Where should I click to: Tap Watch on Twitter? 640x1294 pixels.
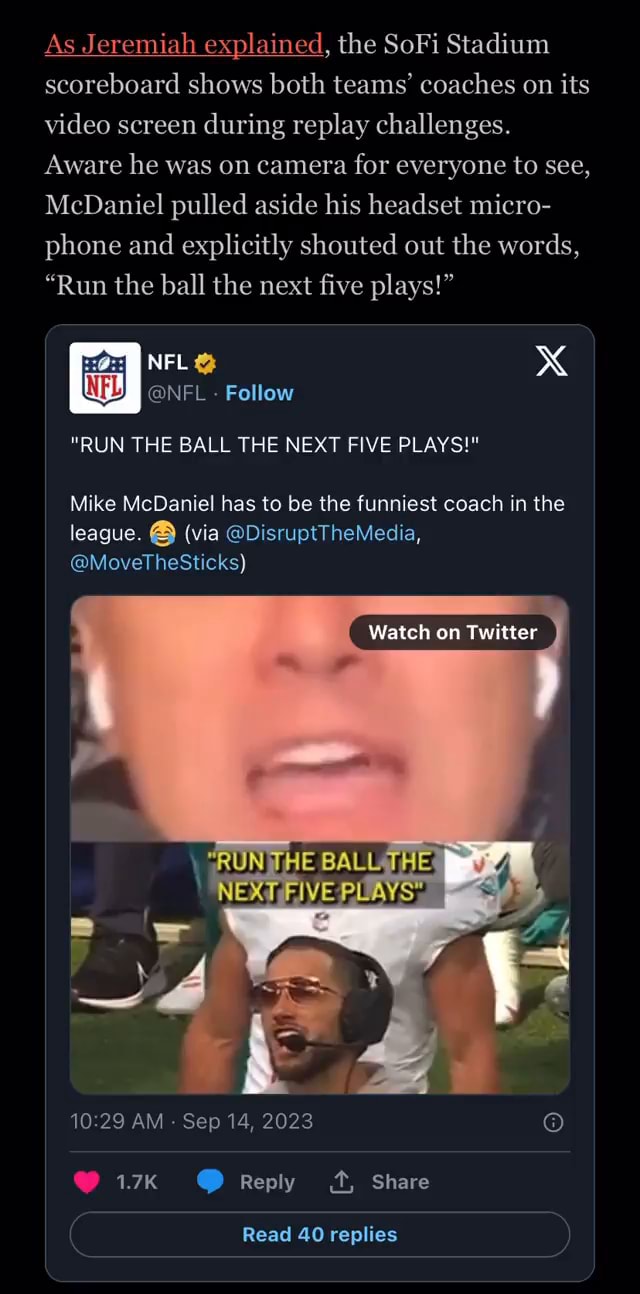pyautogui.click(x=452, y=632)
